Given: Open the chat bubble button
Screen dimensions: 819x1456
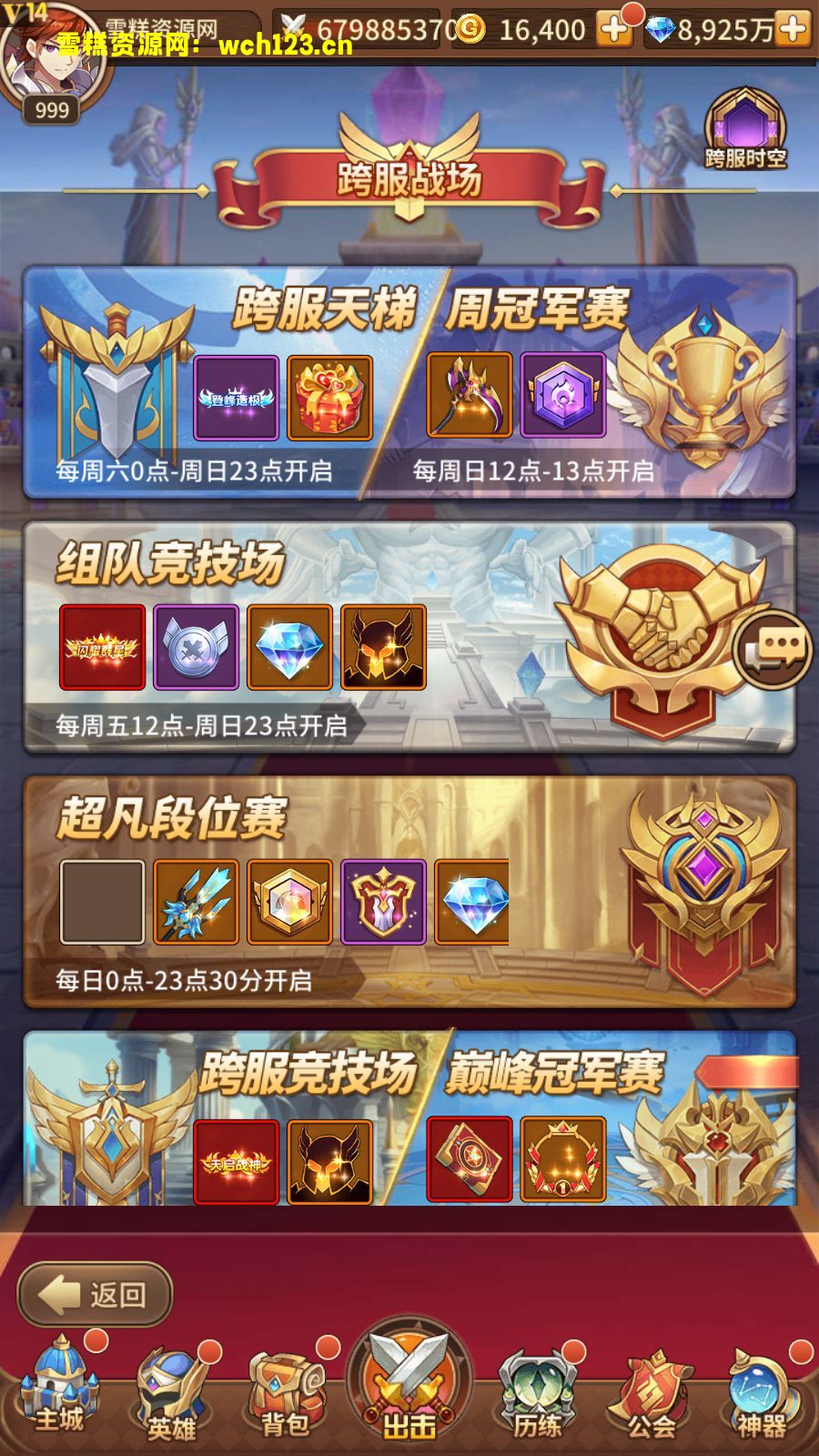Looking at the screenshot, I should pos(773,648).
